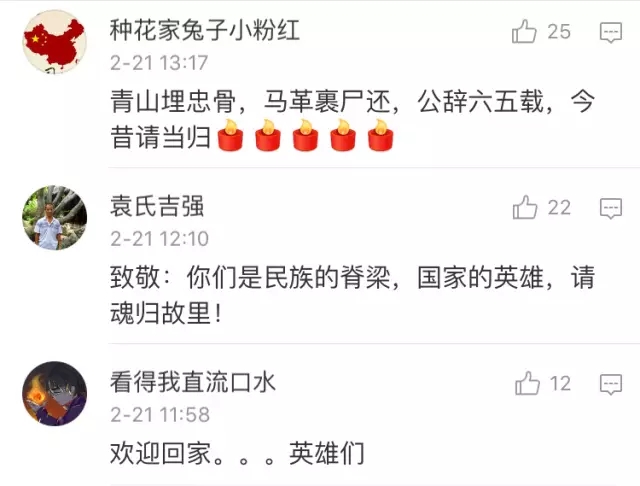Like the comment by 看得我直流口水

pyautogui.click(x=527, y=383)
